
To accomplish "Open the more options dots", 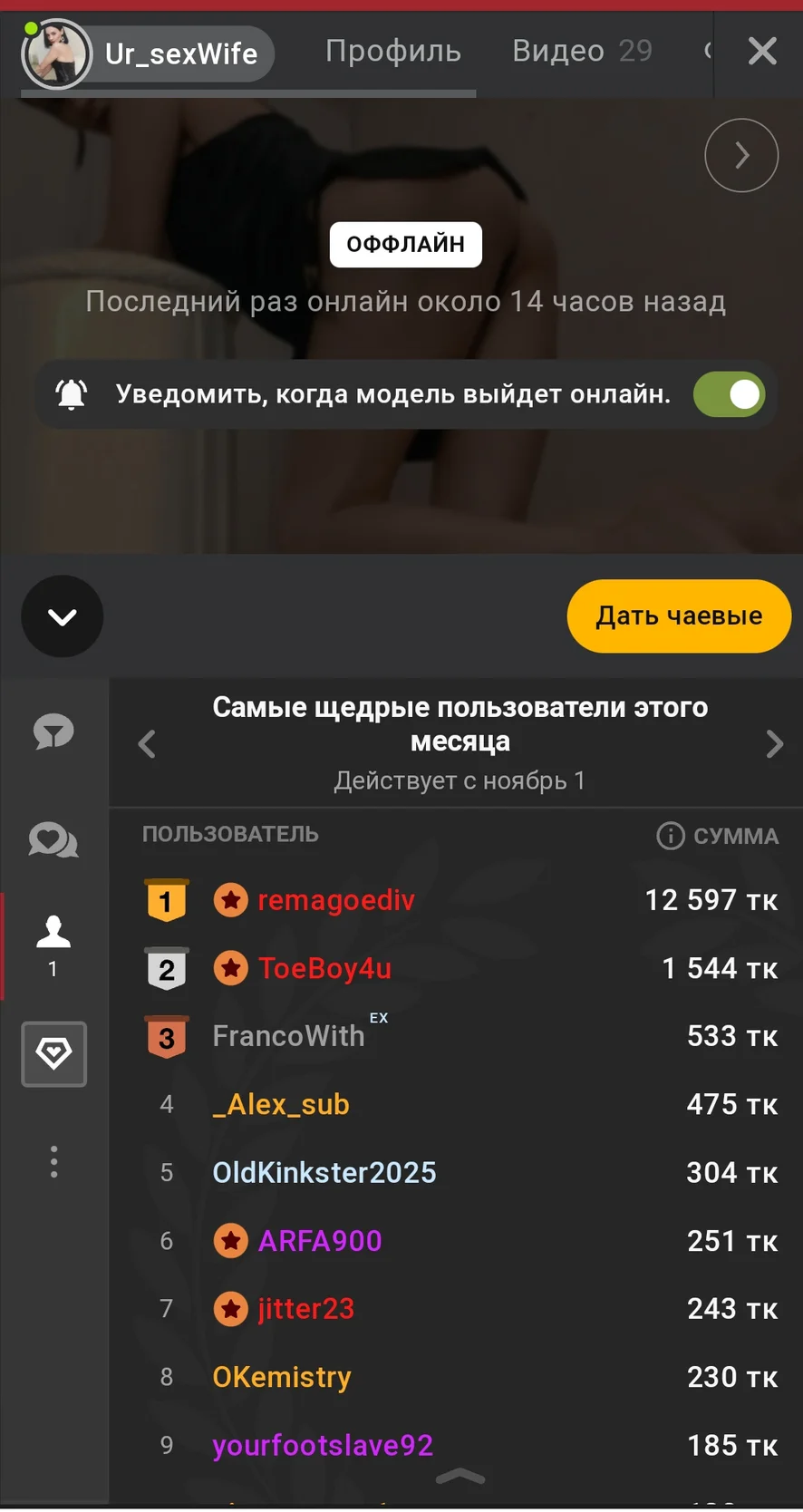I will pos(53,1162).
